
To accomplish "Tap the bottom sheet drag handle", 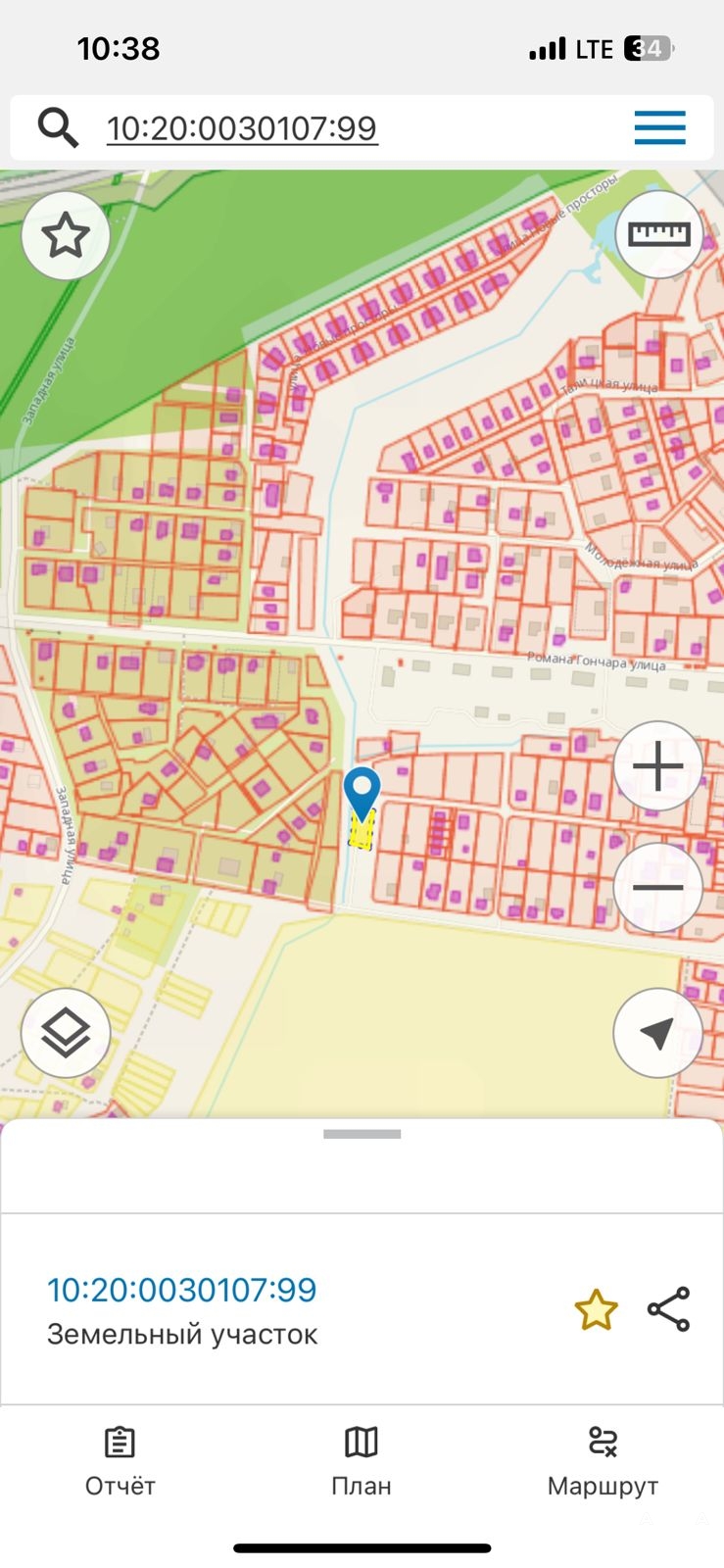I will 362,1134.
